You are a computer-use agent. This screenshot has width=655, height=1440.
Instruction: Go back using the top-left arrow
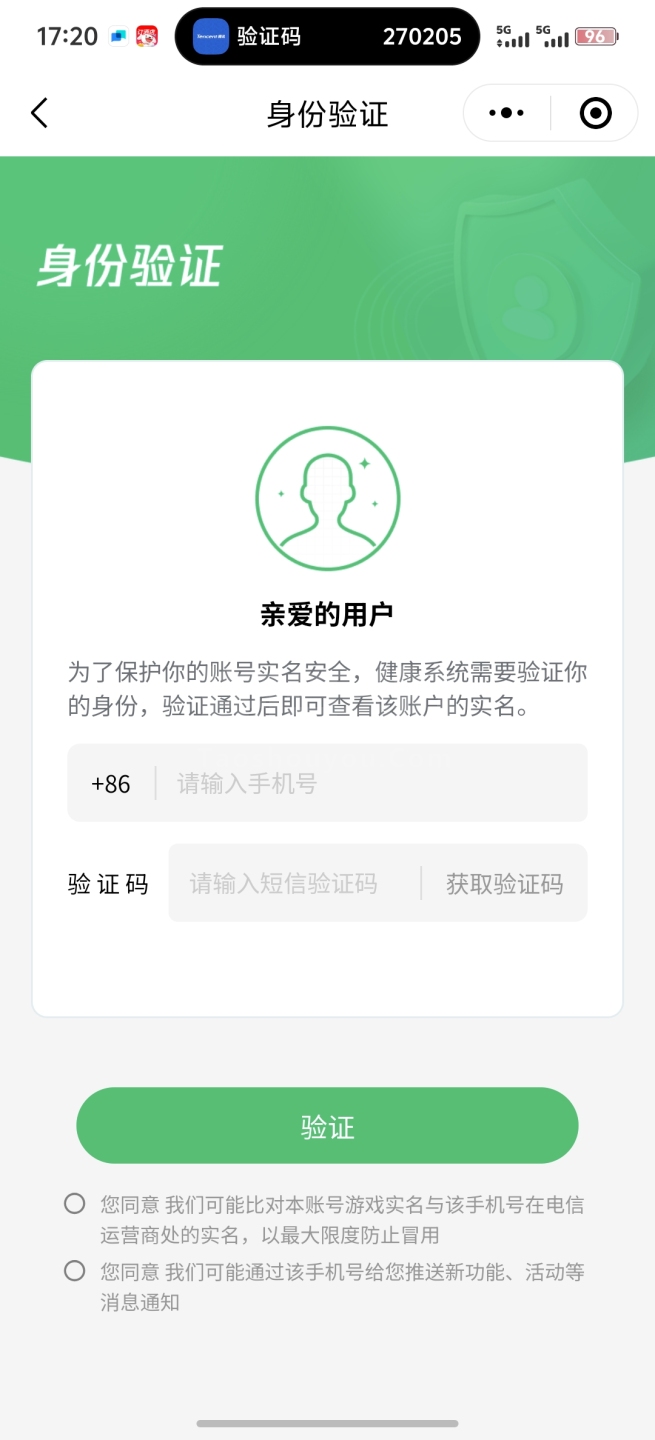(39, 113)
